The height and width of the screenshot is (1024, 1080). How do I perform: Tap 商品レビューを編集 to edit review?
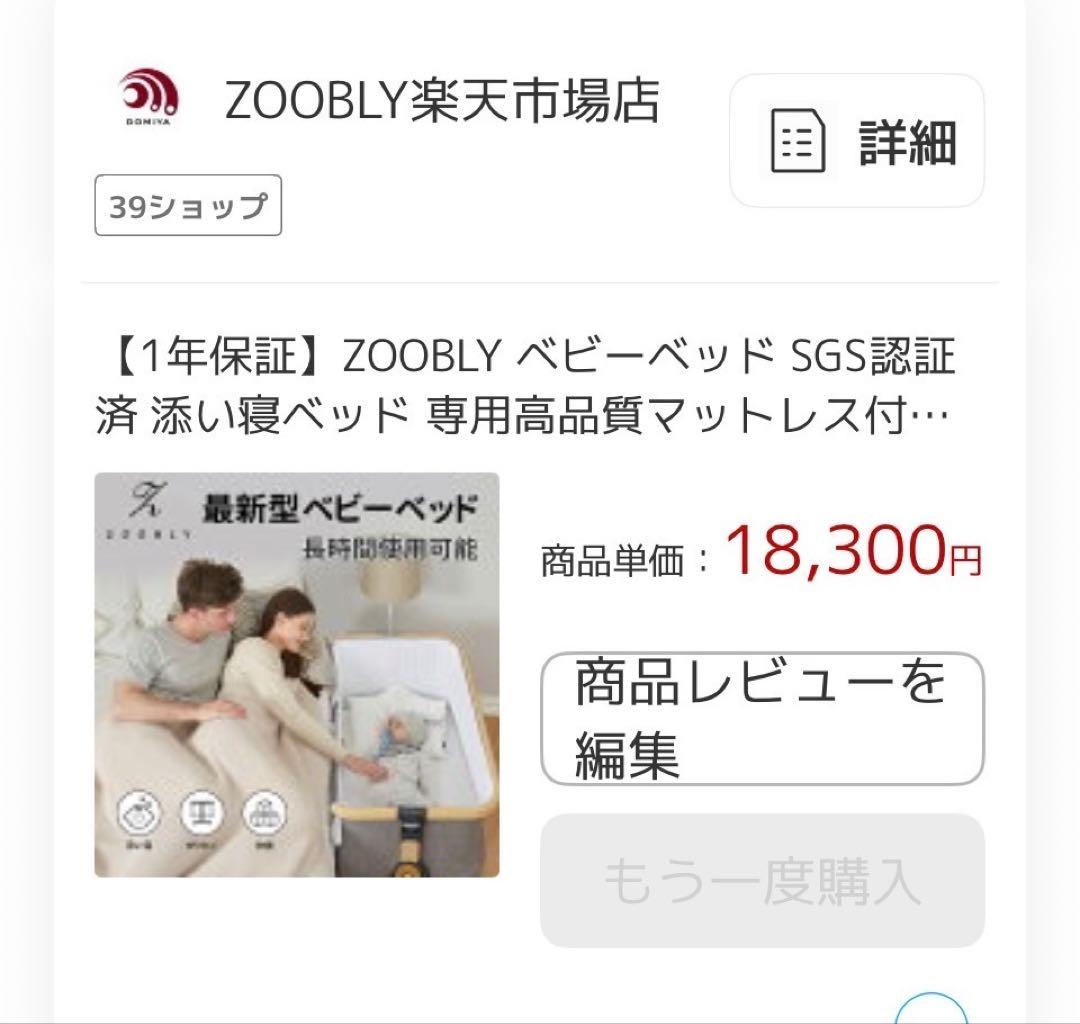(762, 718)
